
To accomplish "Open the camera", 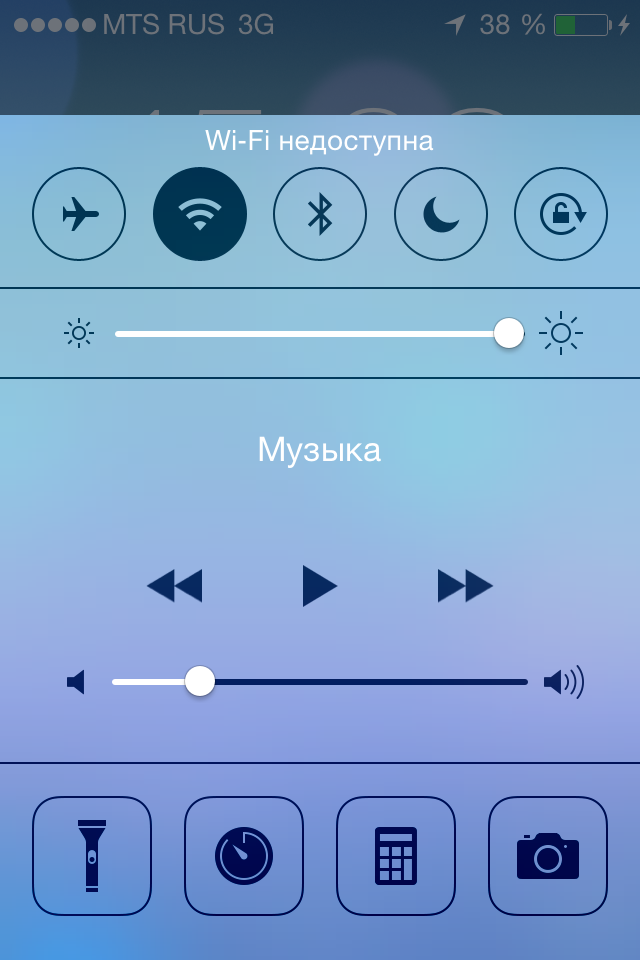I will pos(548,856).
